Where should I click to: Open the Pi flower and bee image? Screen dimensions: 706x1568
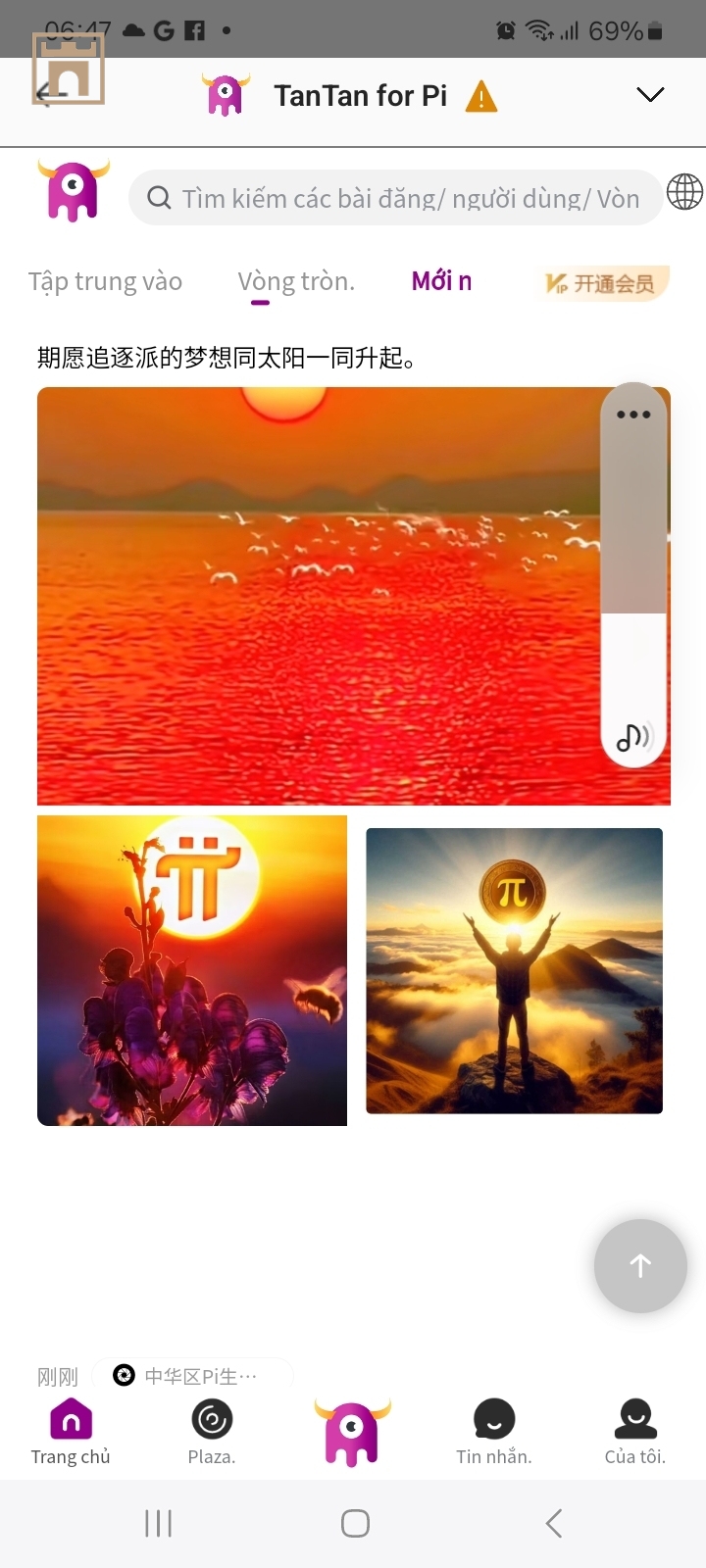tap(192, 970)
